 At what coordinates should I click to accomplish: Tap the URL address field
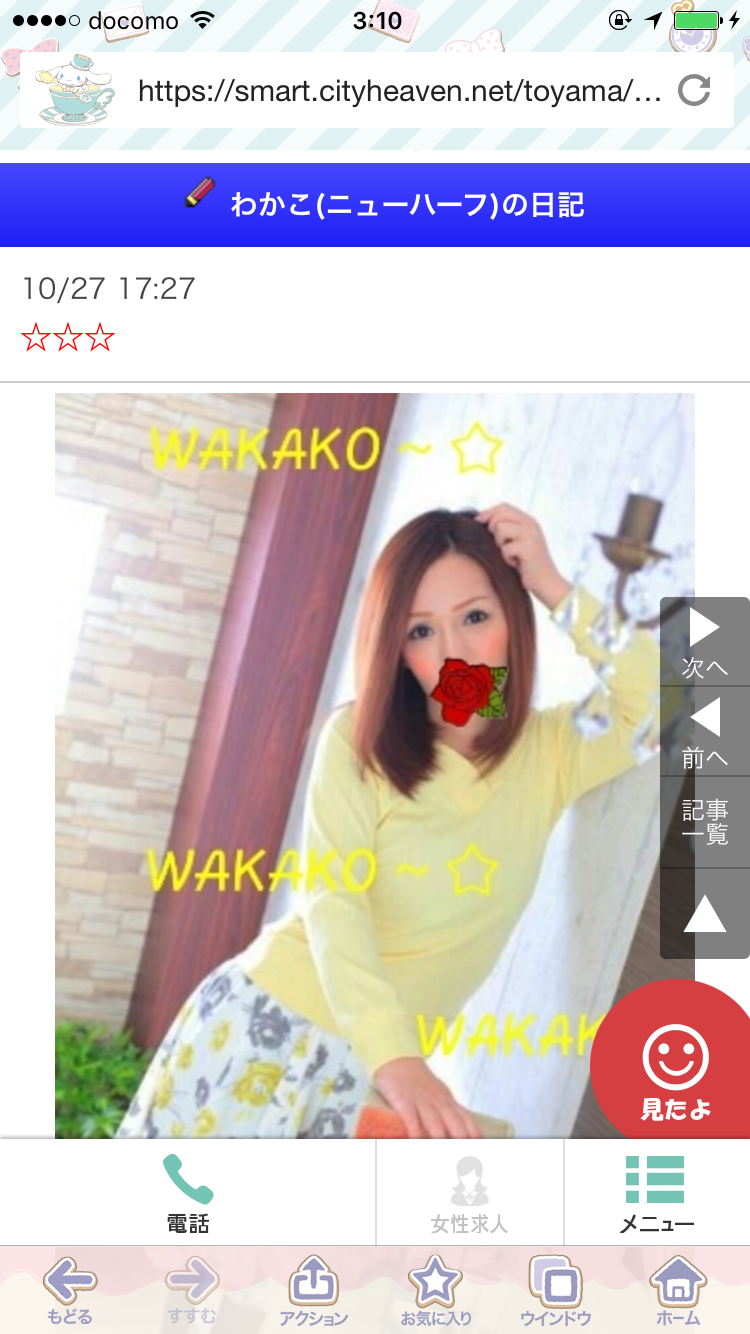[400, 92]
